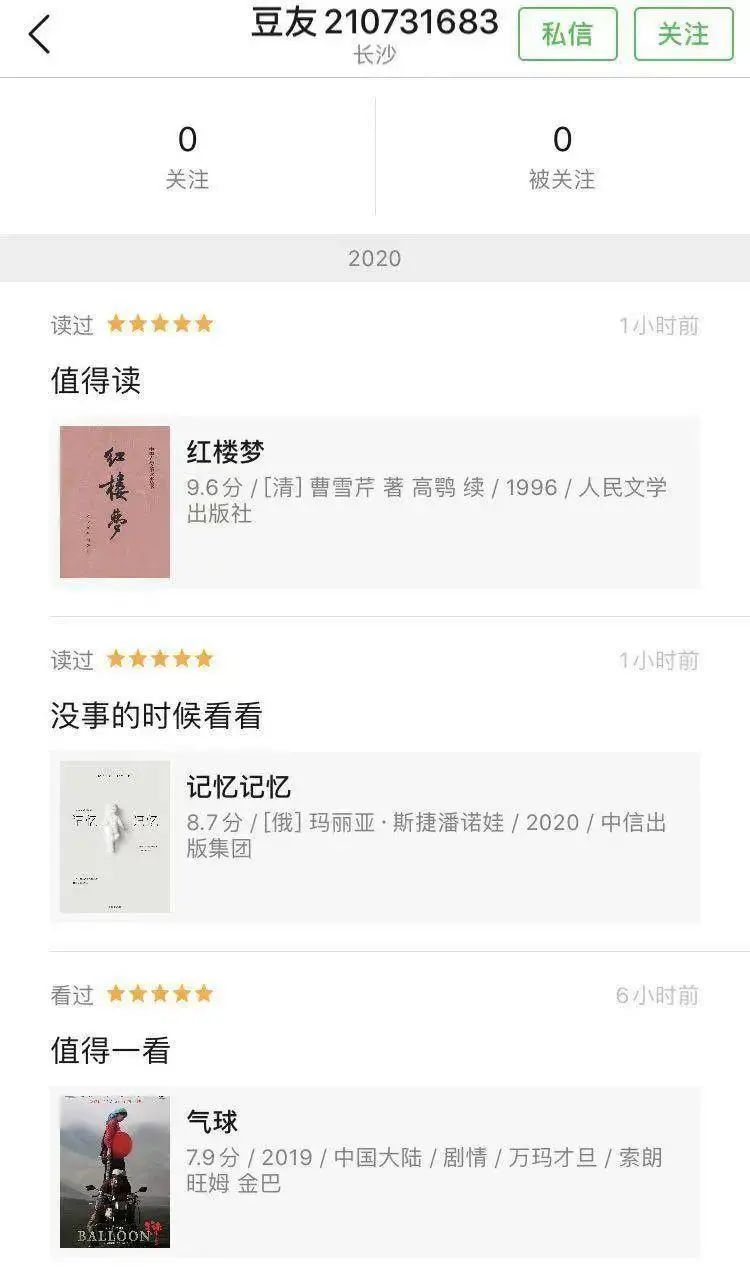Open the 气球 movie card
750x1284 pixels.
click(x=375, y=1172)
